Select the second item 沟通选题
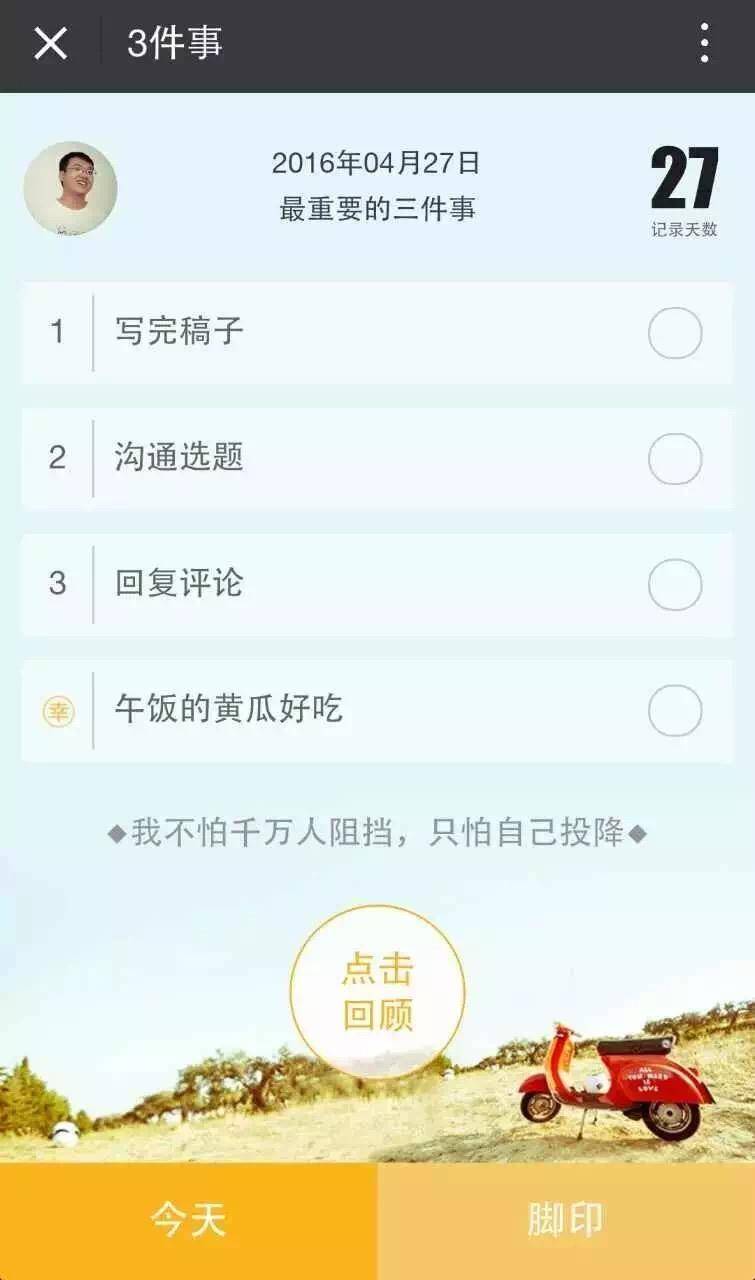Screen dimensions: 755x1280 coord(180,458)
